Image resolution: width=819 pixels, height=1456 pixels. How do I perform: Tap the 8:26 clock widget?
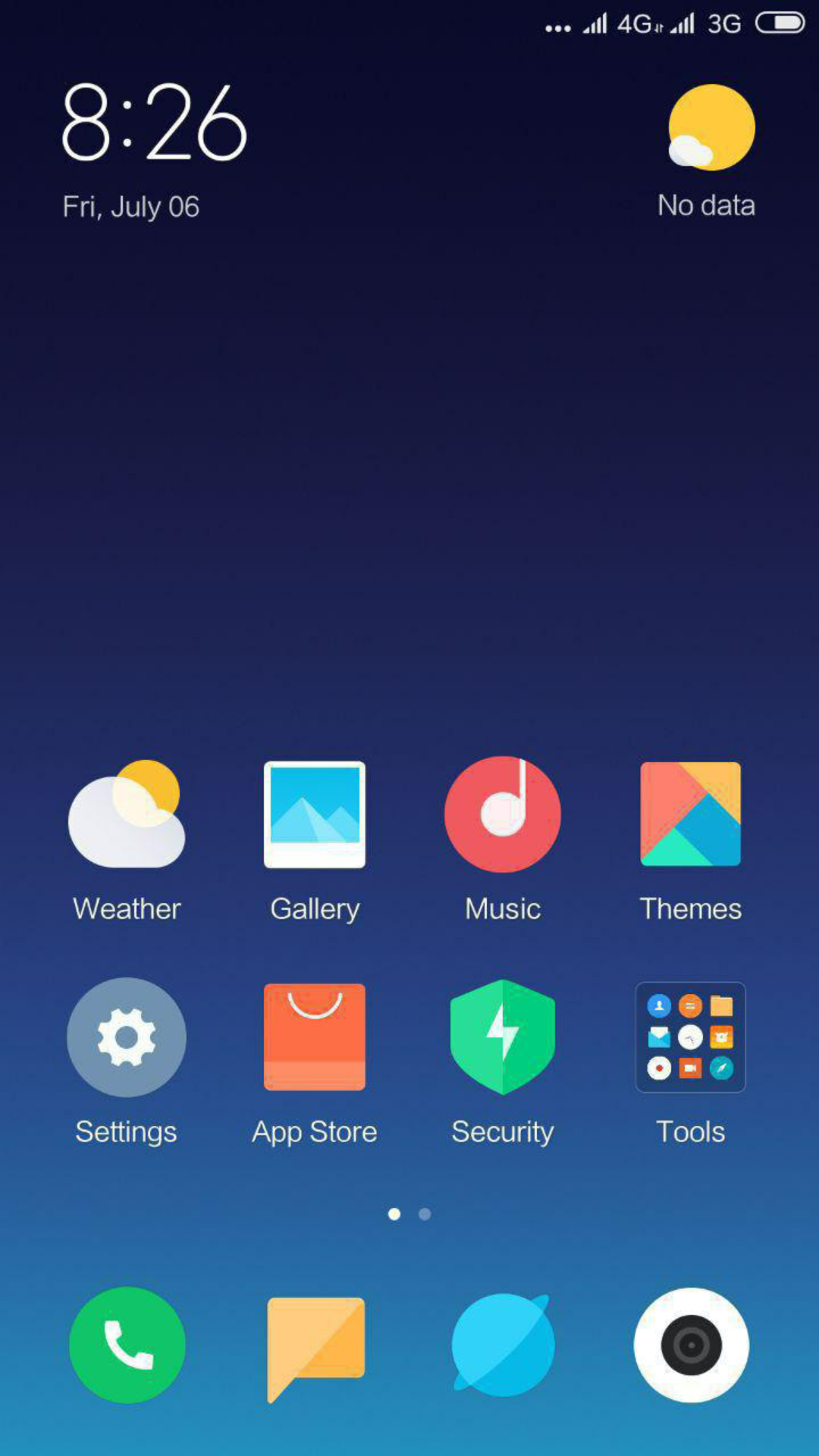click(154, 123)
